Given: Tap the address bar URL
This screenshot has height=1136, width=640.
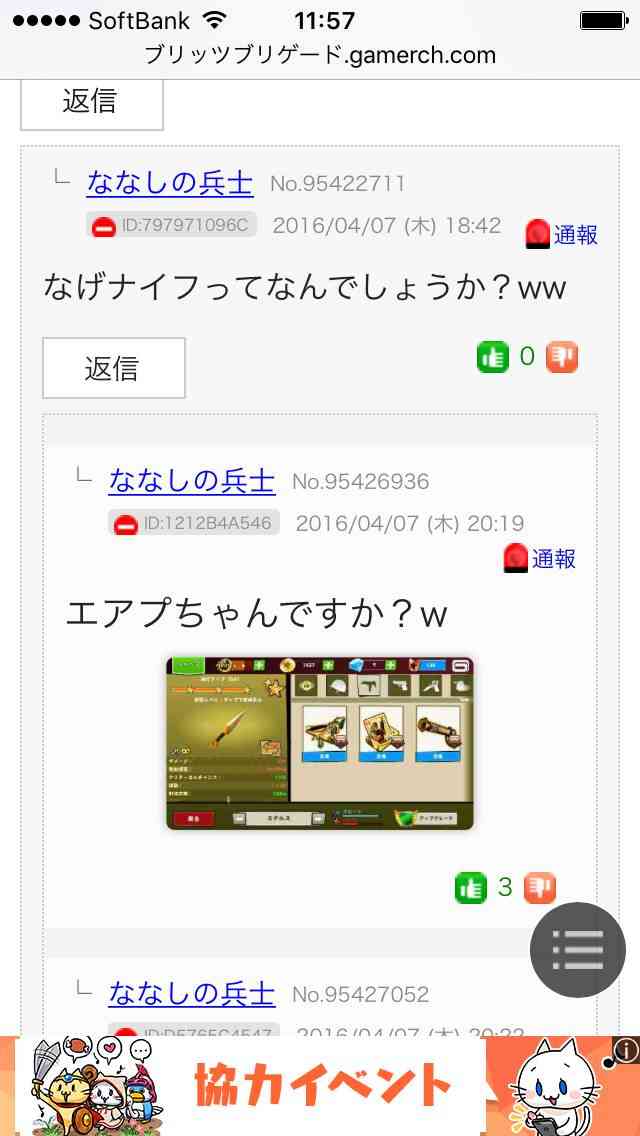Looking at the screenshot, I should (x=320, y=55).
